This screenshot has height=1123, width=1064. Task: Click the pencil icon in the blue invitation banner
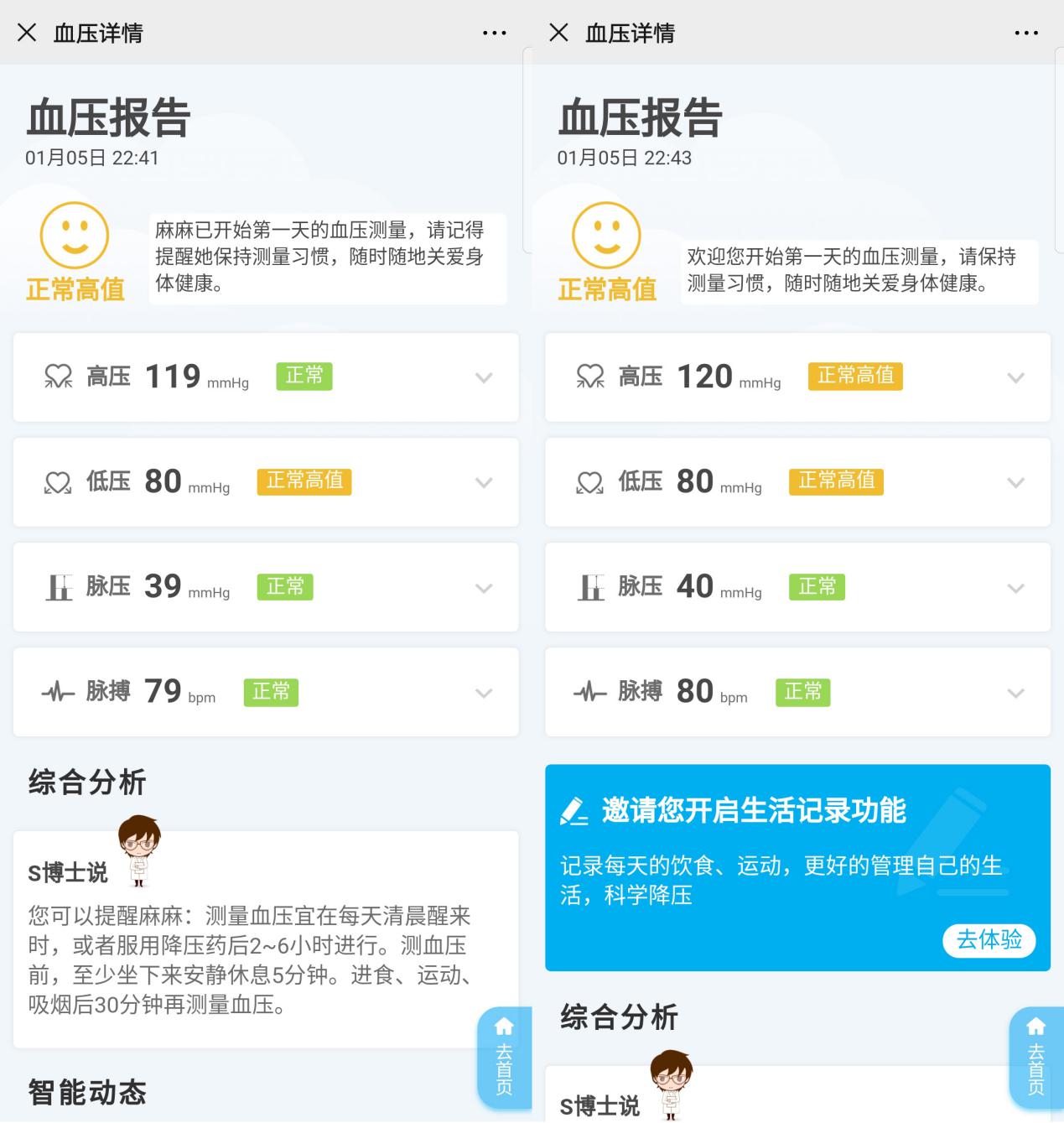point(574,810)
